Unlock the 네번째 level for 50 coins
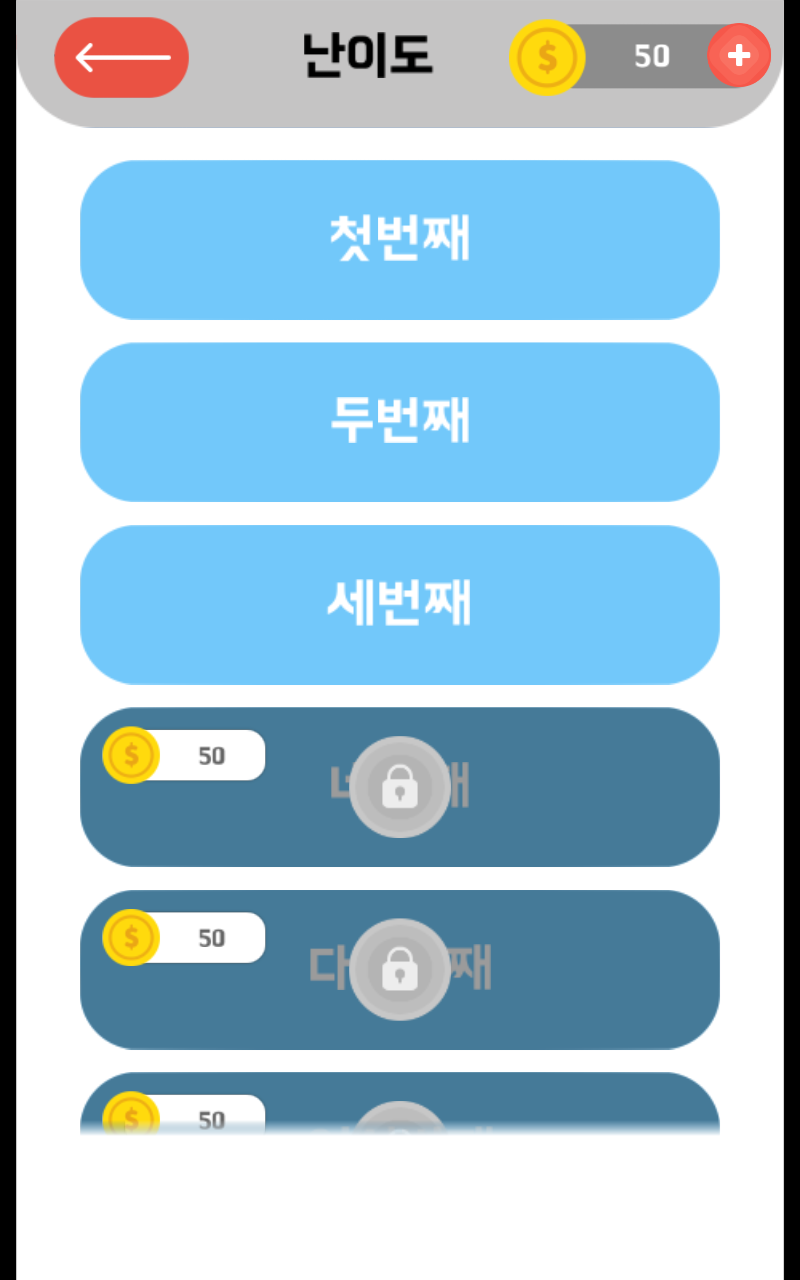 click(400, 789)
